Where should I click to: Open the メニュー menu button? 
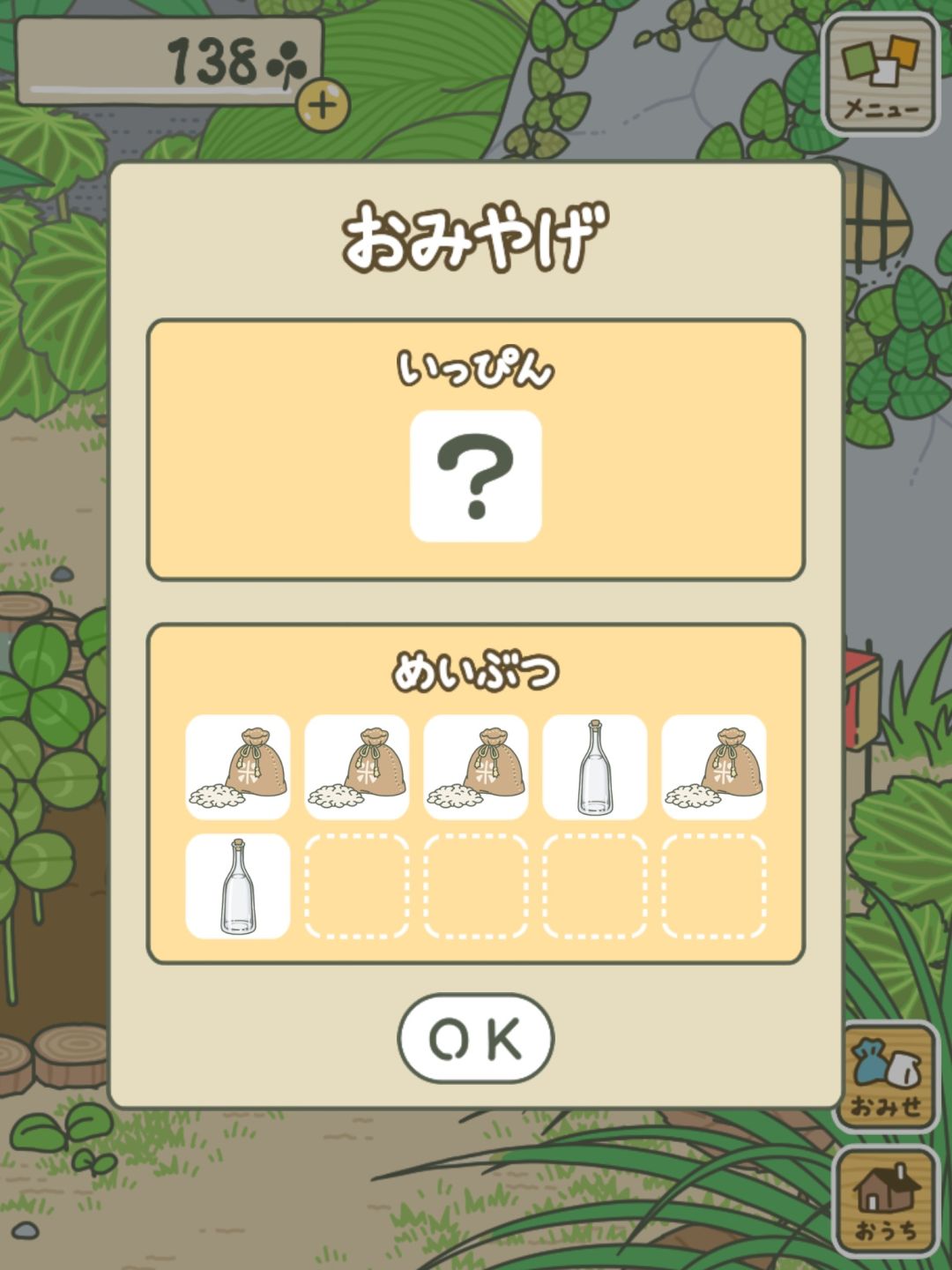[x=881, y=76]
